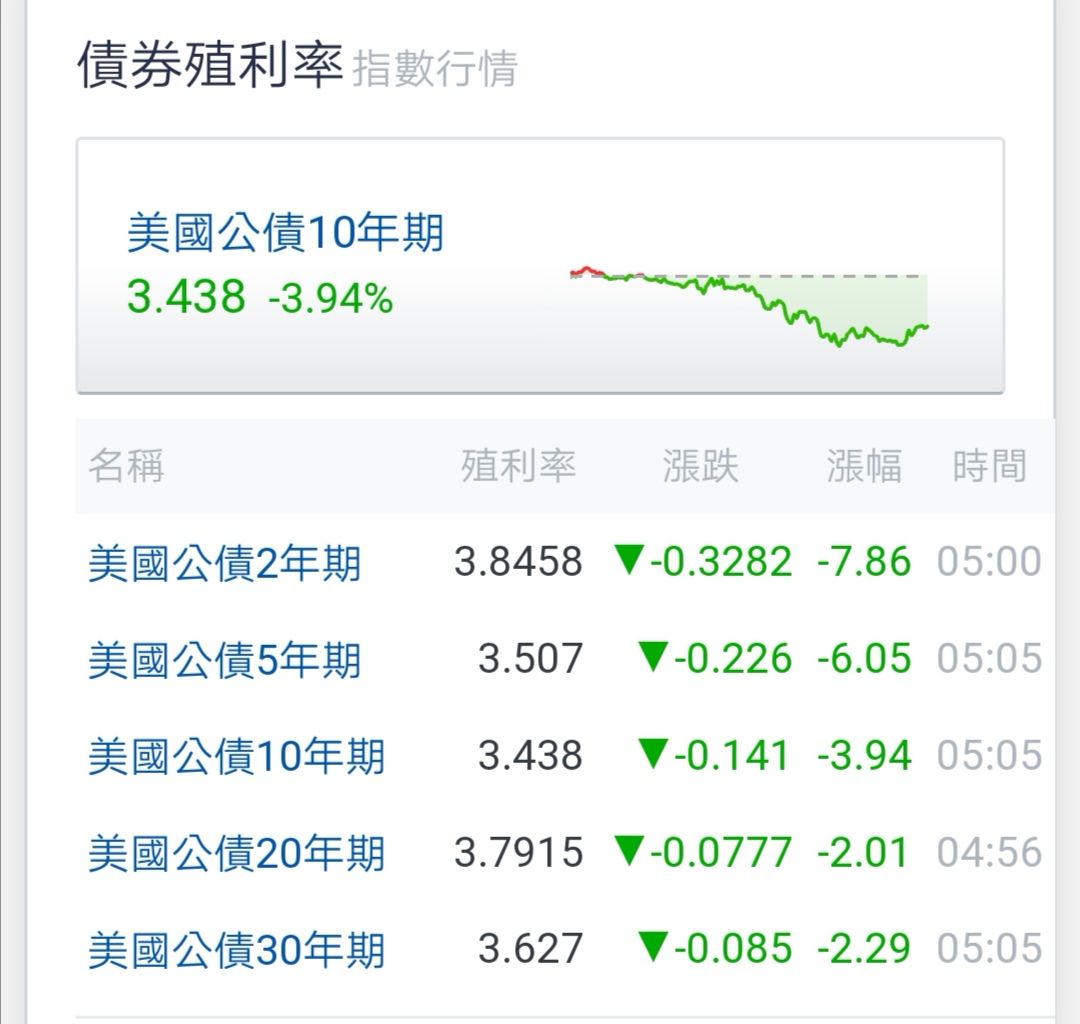Open 美國公債20年期 bond details
The width and height of the screenshot is (1080, 1024).
pos(236,854)
